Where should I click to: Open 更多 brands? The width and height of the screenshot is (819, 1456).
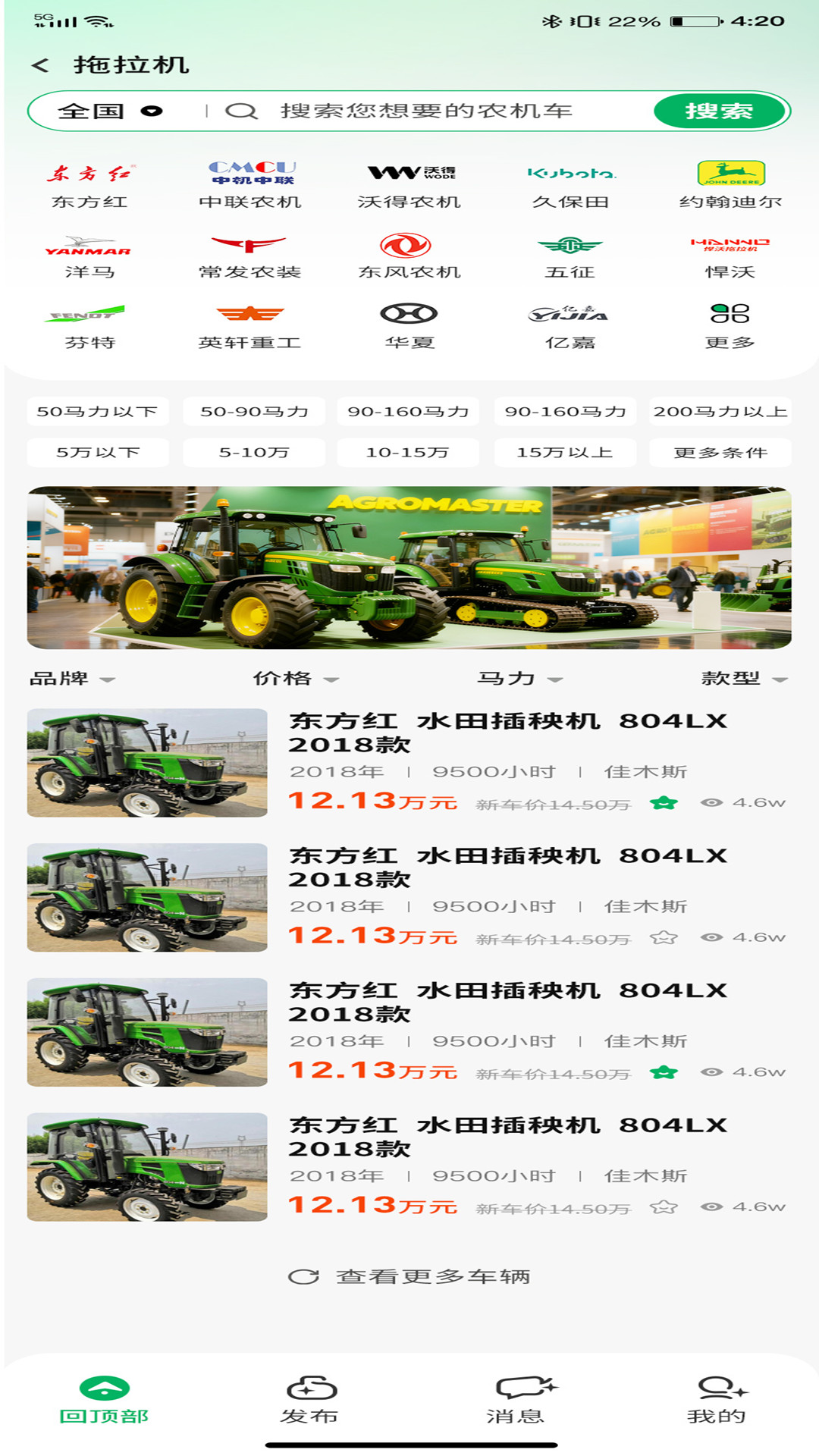pyautogui.click(x=730, y=326)
